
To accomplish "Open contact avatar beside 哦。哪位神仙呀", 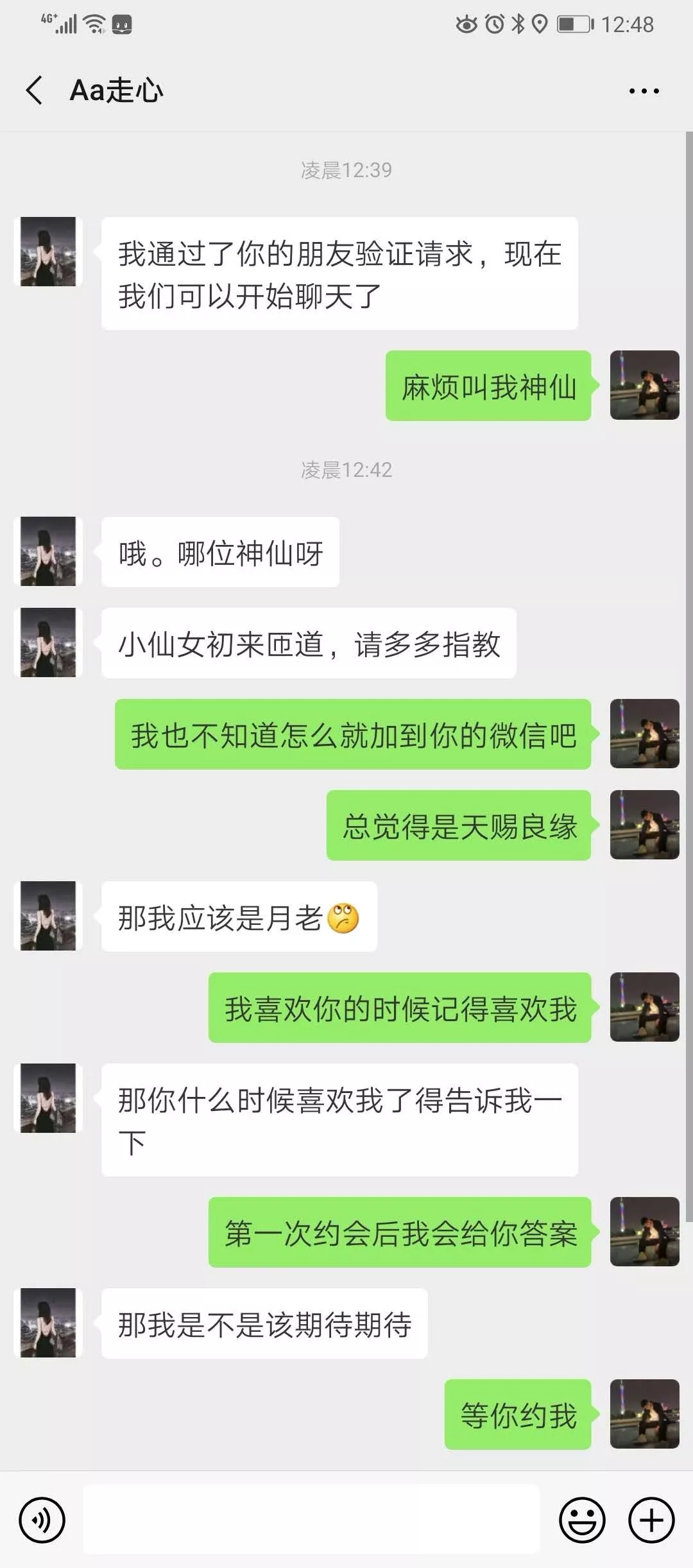I will [x=48, y=551].
